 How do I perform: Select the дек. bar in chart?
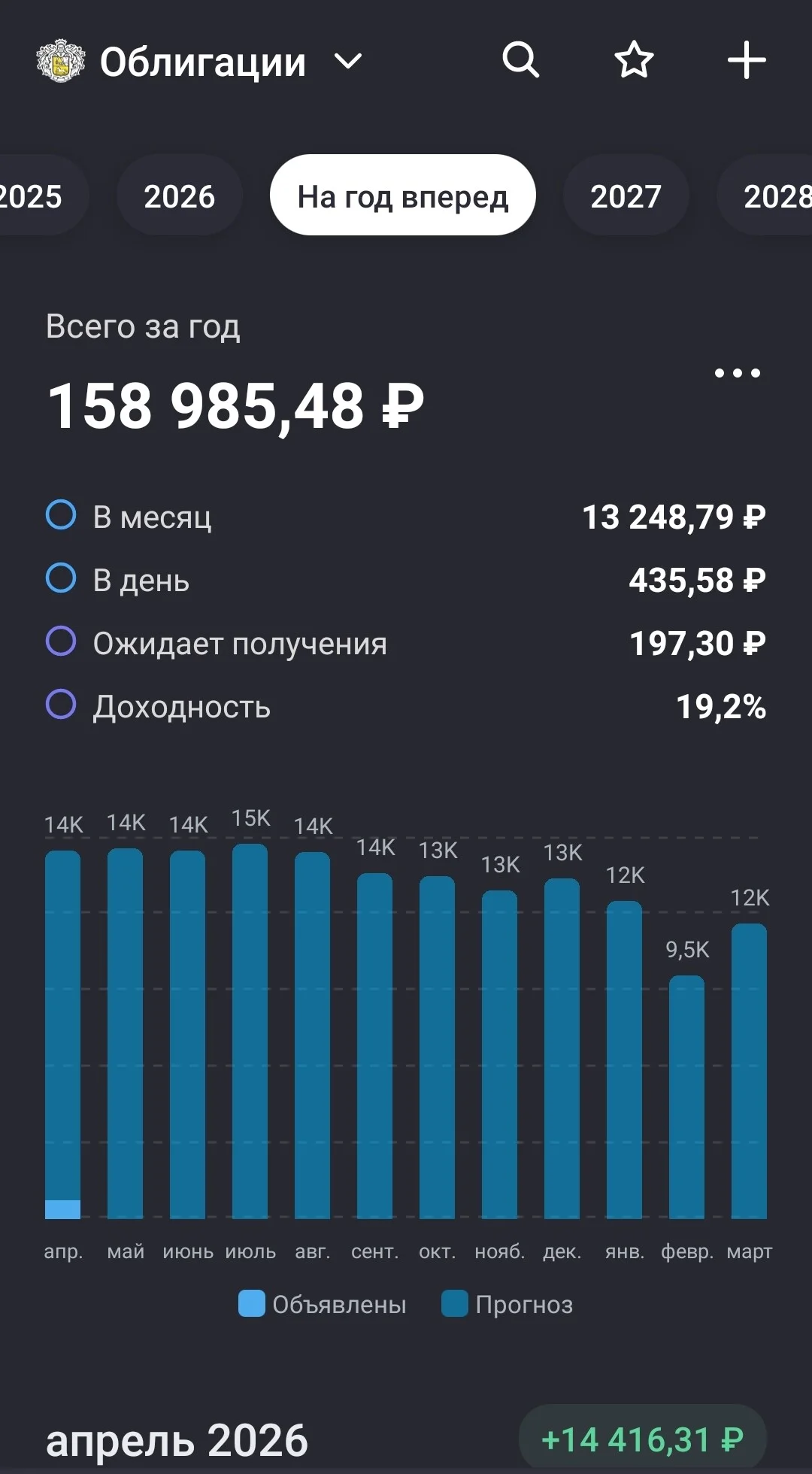tap(562, 1048)
